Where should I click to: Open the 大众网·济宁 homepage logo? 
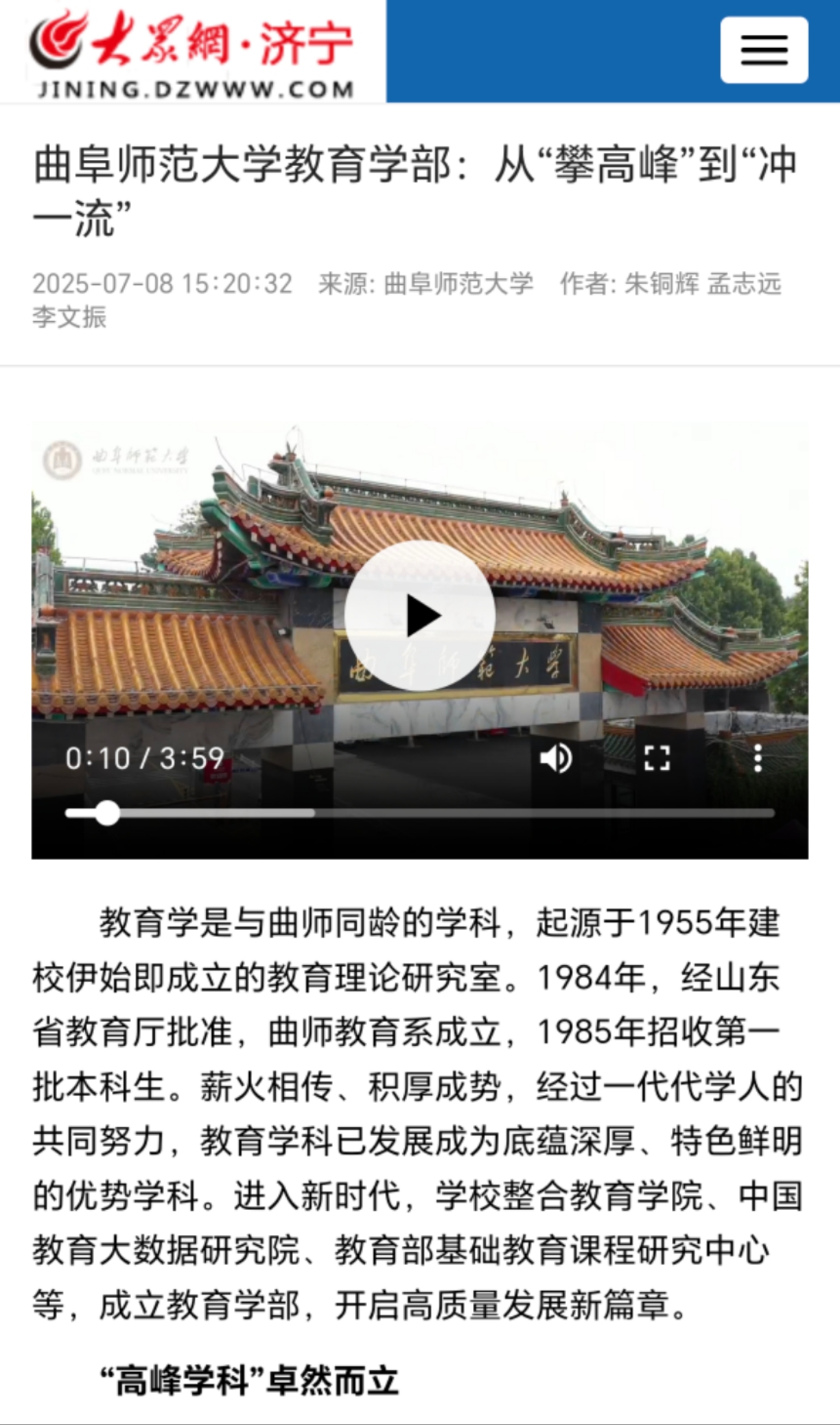[194, 52]
